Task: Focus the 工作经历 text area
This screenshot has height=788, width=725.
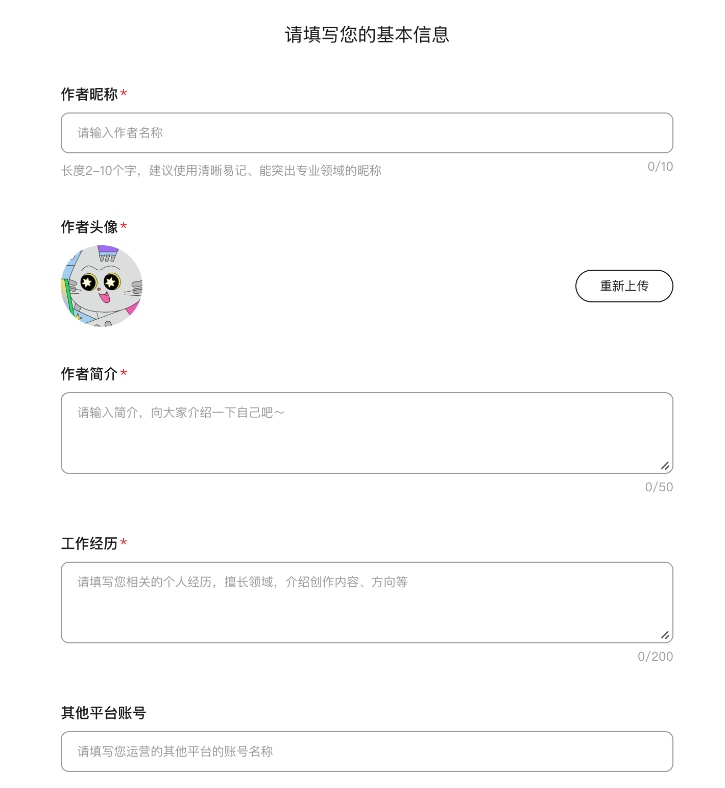Action: [x=366, y=602]
